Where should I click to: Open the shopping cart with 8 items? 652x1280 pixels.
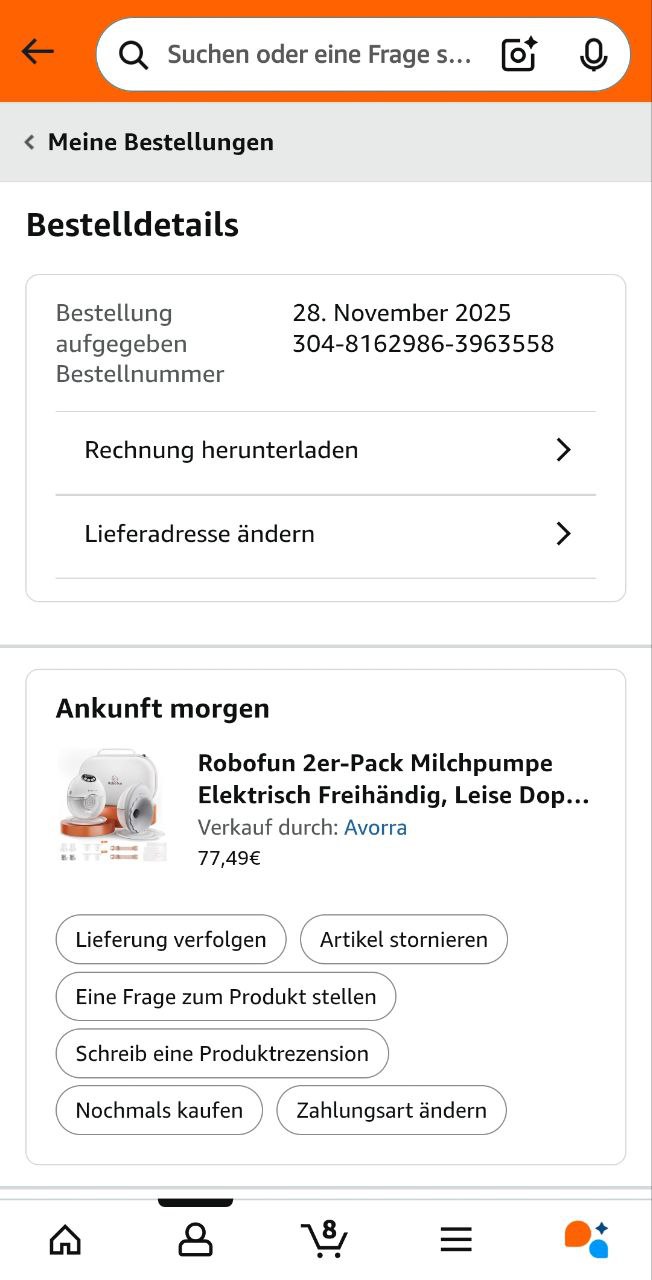click(325, 1240)
